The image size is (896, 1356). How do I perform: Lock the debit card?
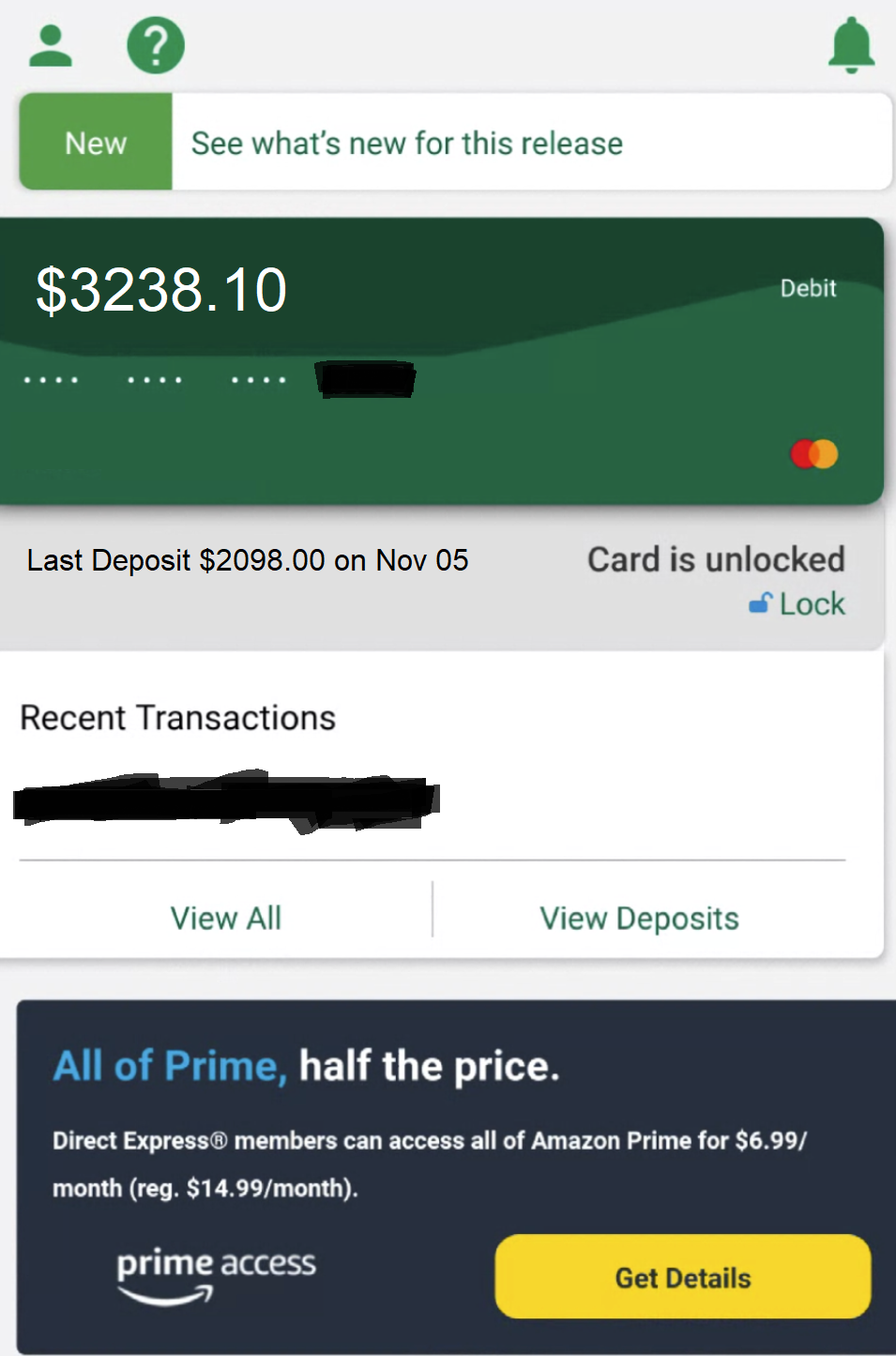798,604
